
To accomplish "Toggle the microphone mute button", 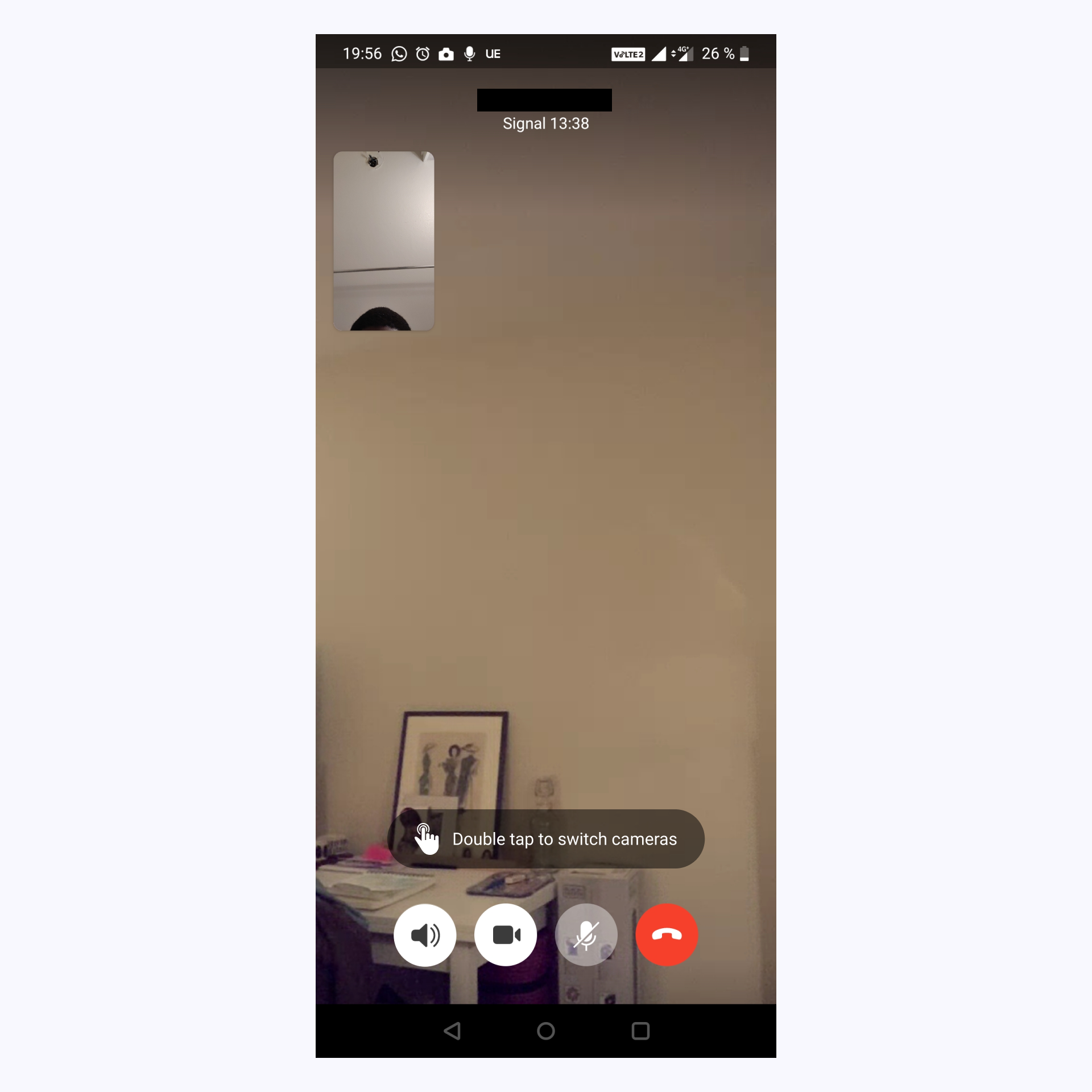I will pyautogui.click(x=586, y=934).
